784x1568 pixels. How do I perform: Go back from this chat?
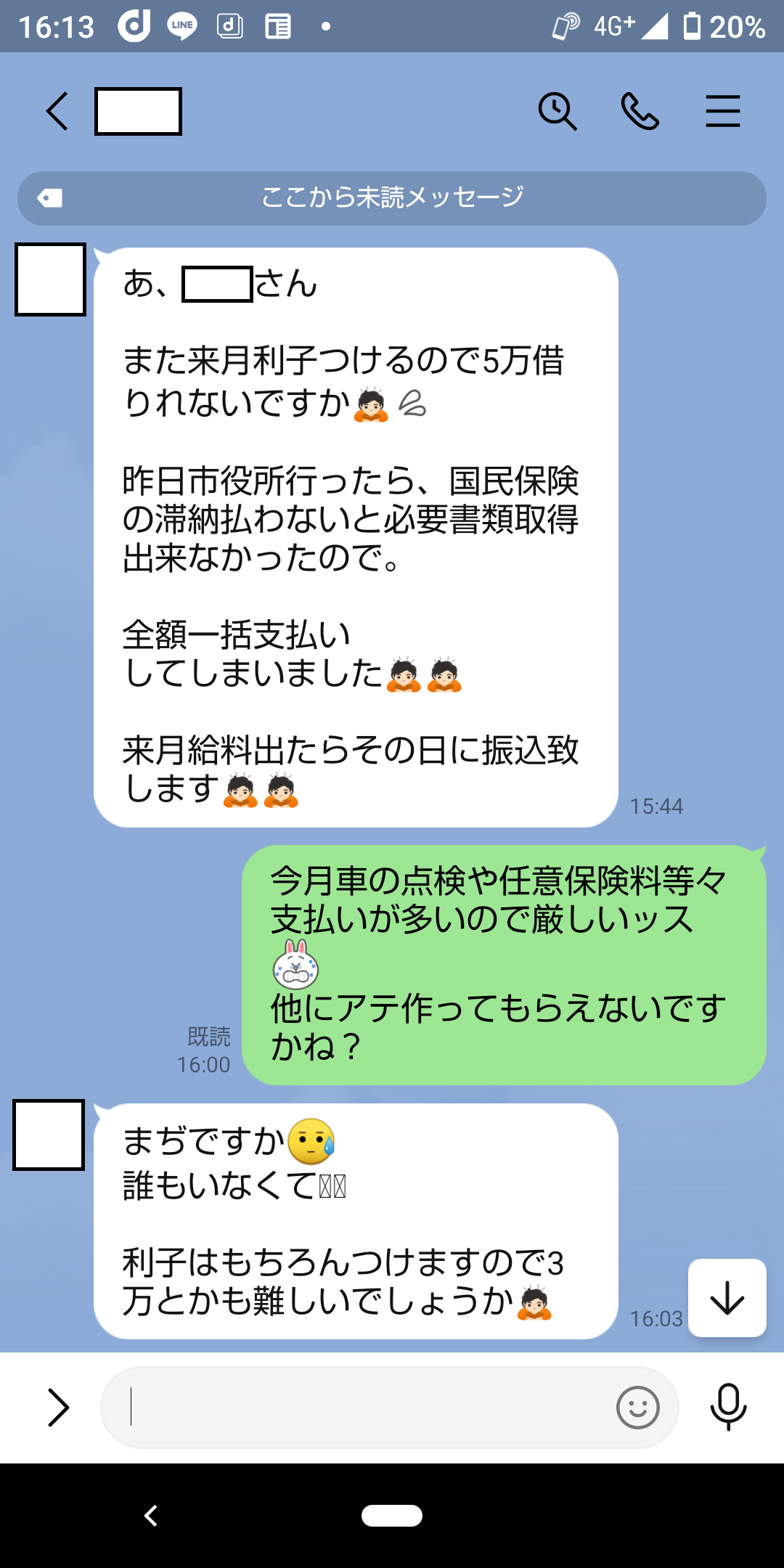click(x=57, y=112)
